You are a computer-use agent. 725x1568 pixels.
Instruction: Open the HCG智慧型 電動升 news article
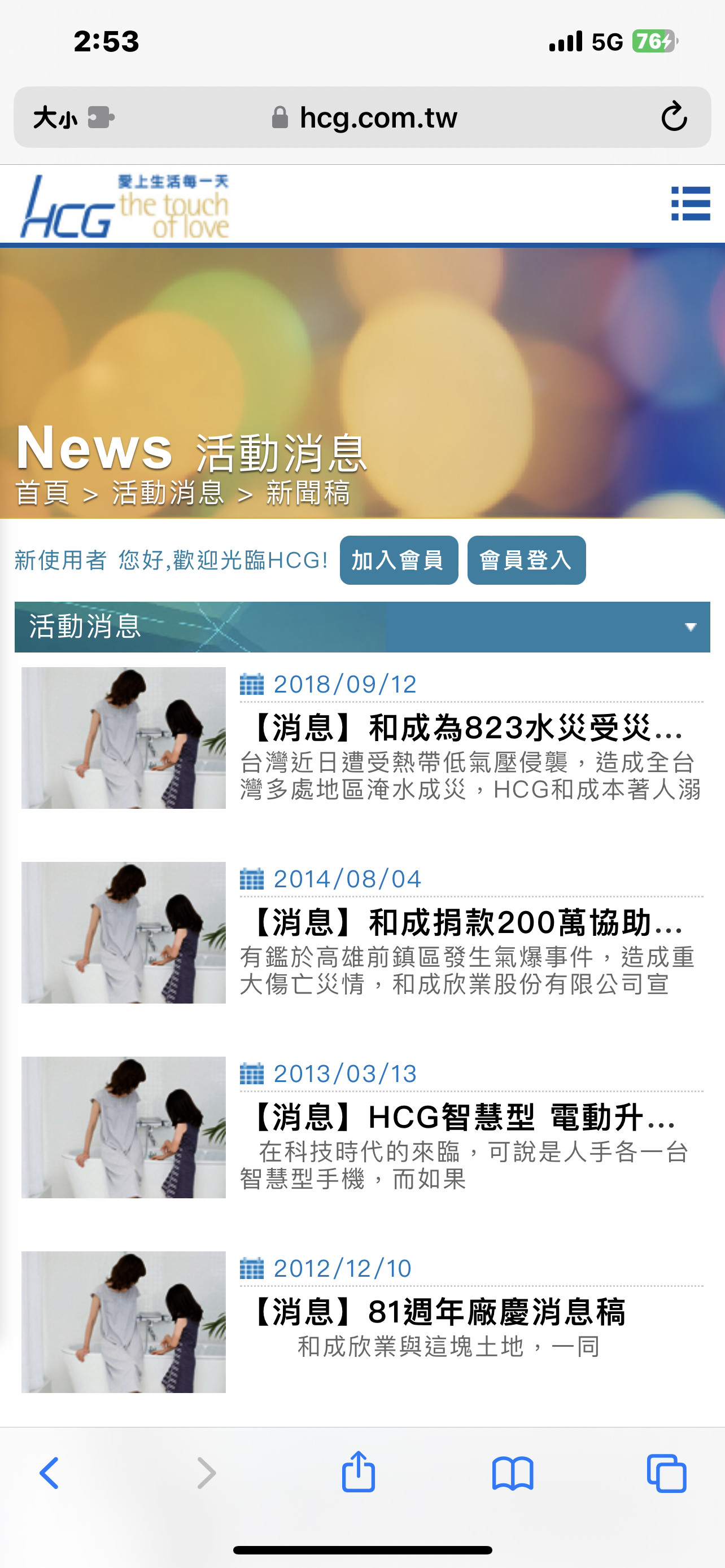point(462,1117)
